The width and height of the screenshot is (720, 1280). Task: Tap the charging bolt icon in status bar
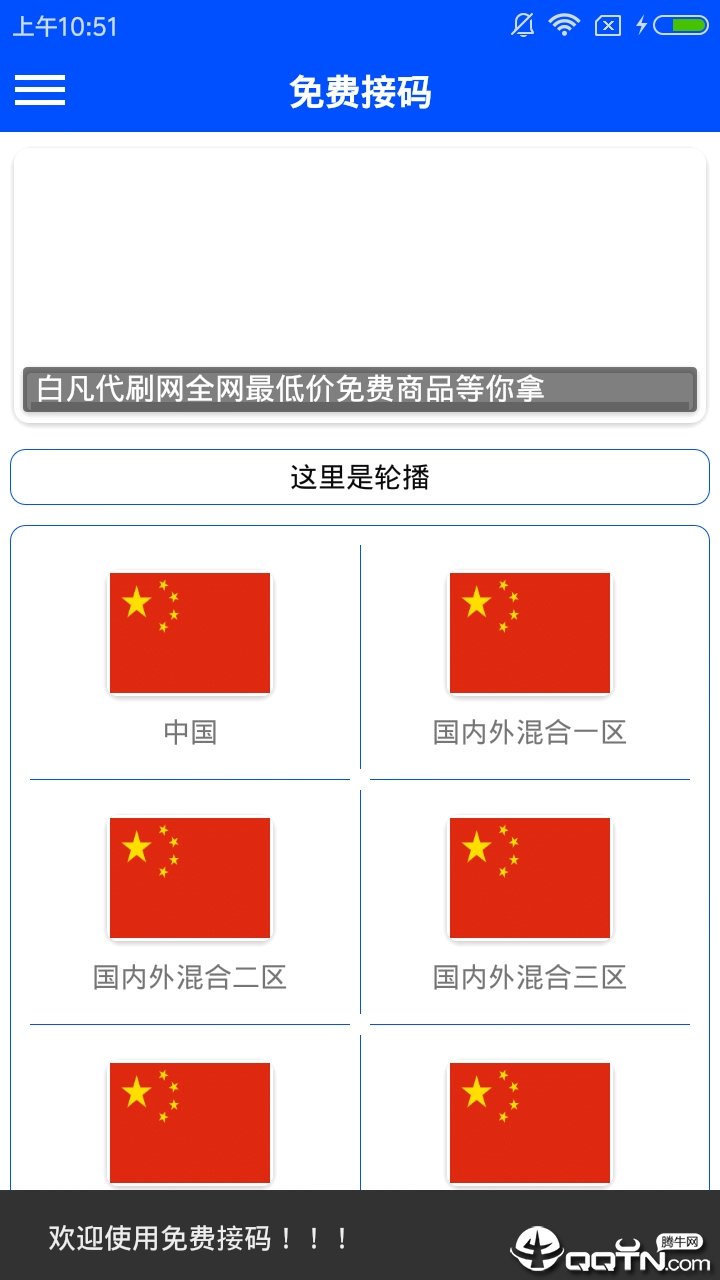pos(643,25)
